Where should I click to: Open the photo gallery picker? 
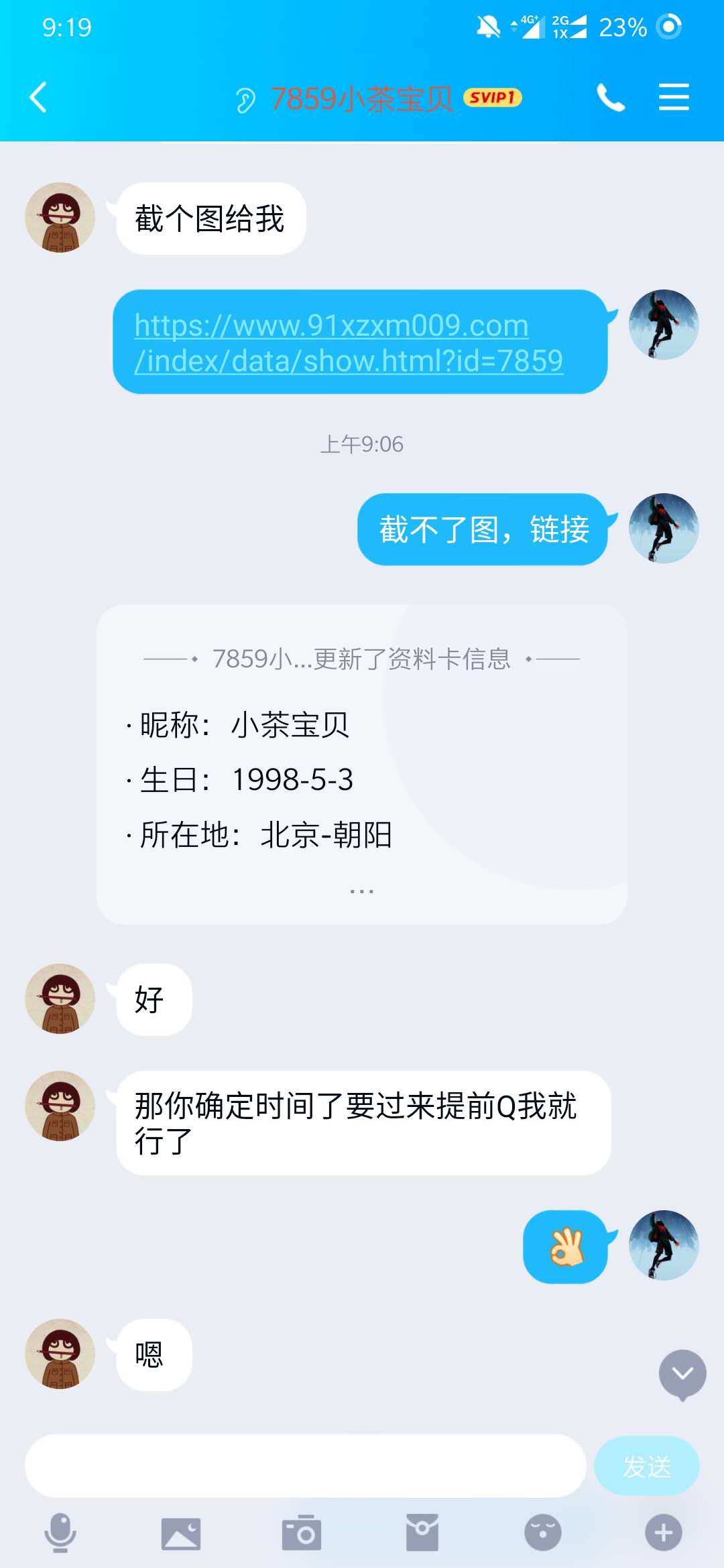click(x=181, y=1533)
